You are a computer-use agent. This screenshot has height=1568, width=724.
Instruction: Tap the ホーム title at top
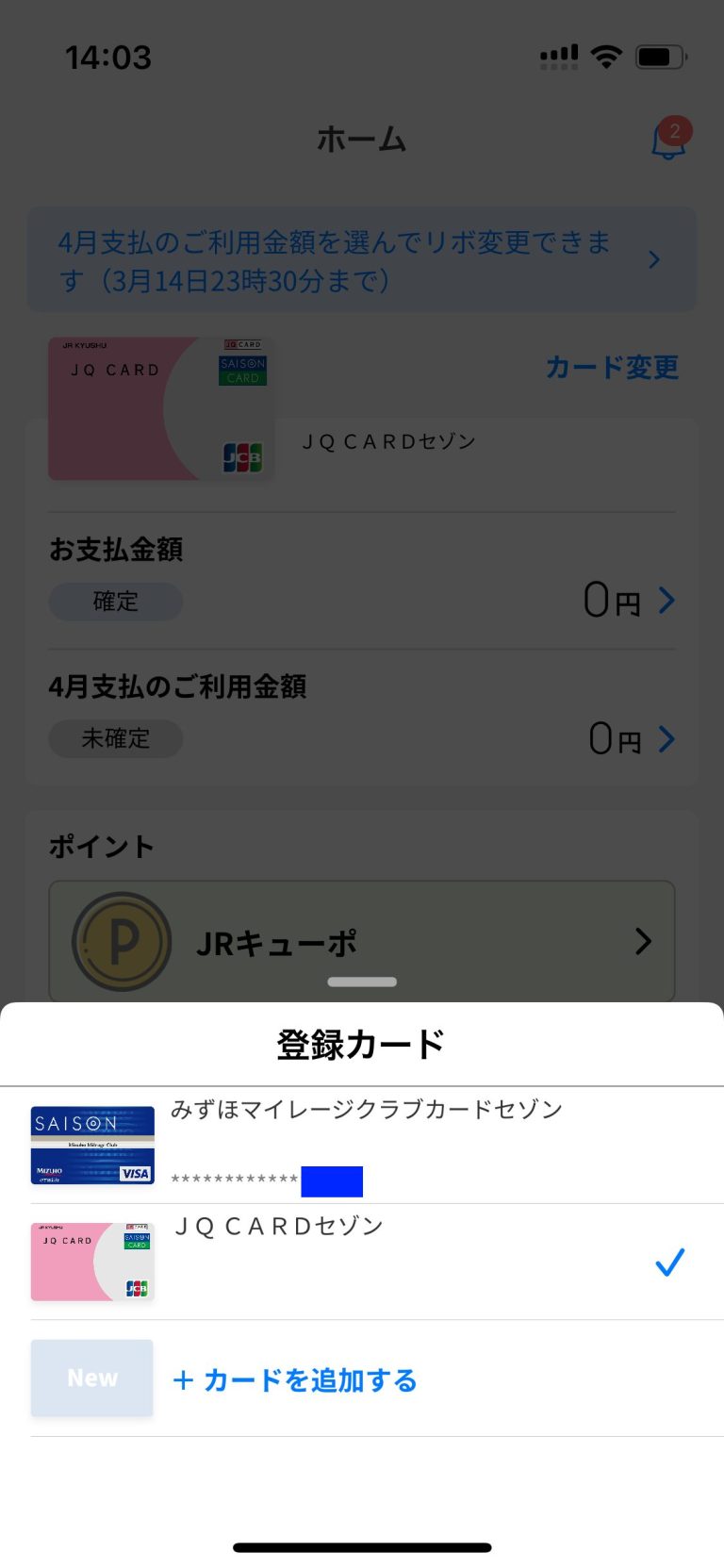tap(362, 139)
